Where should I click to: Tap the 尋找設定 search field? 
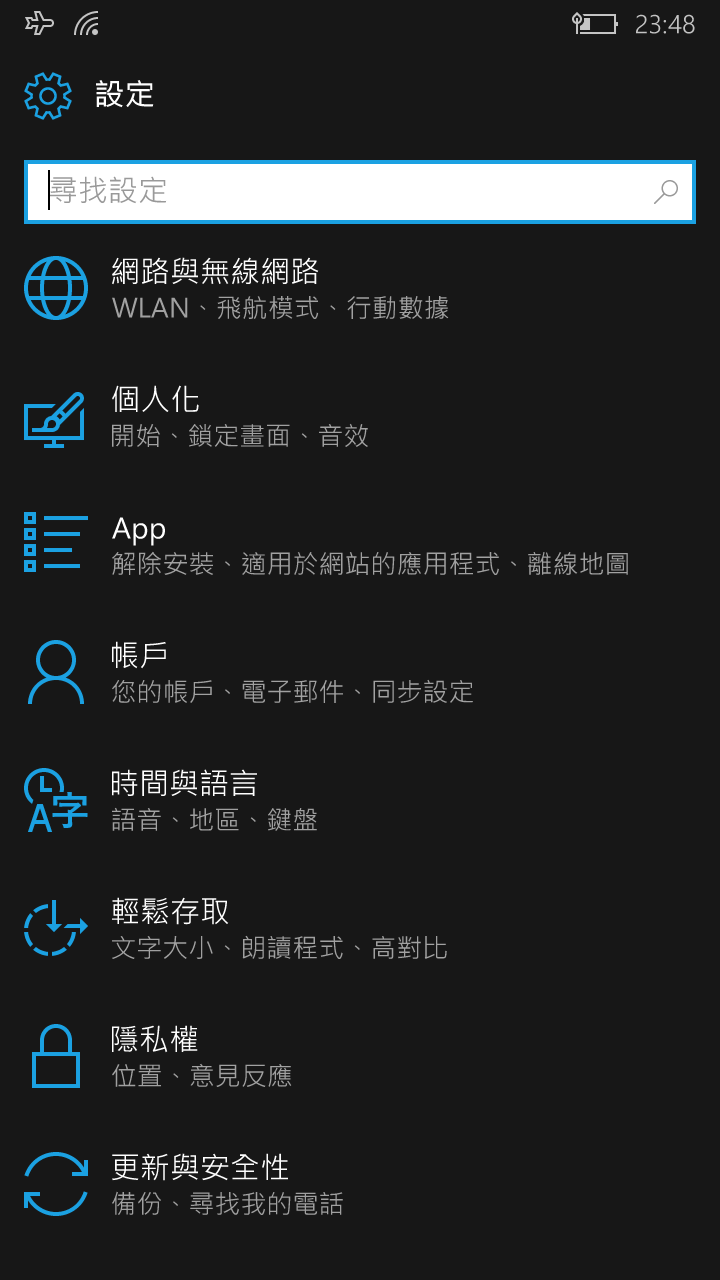click(360, 191)
